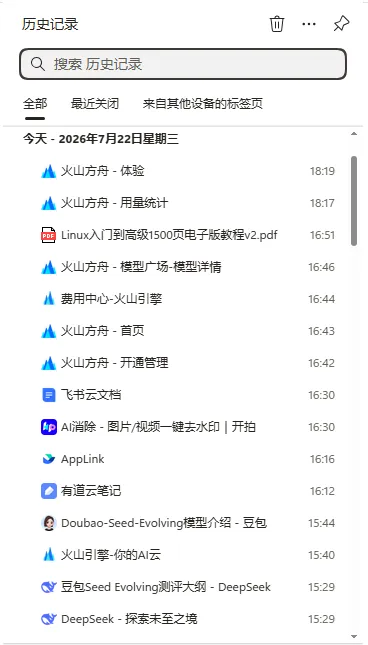
Task: Open the Linux入门到高级 PDF entry
Action: click(187, 235)
